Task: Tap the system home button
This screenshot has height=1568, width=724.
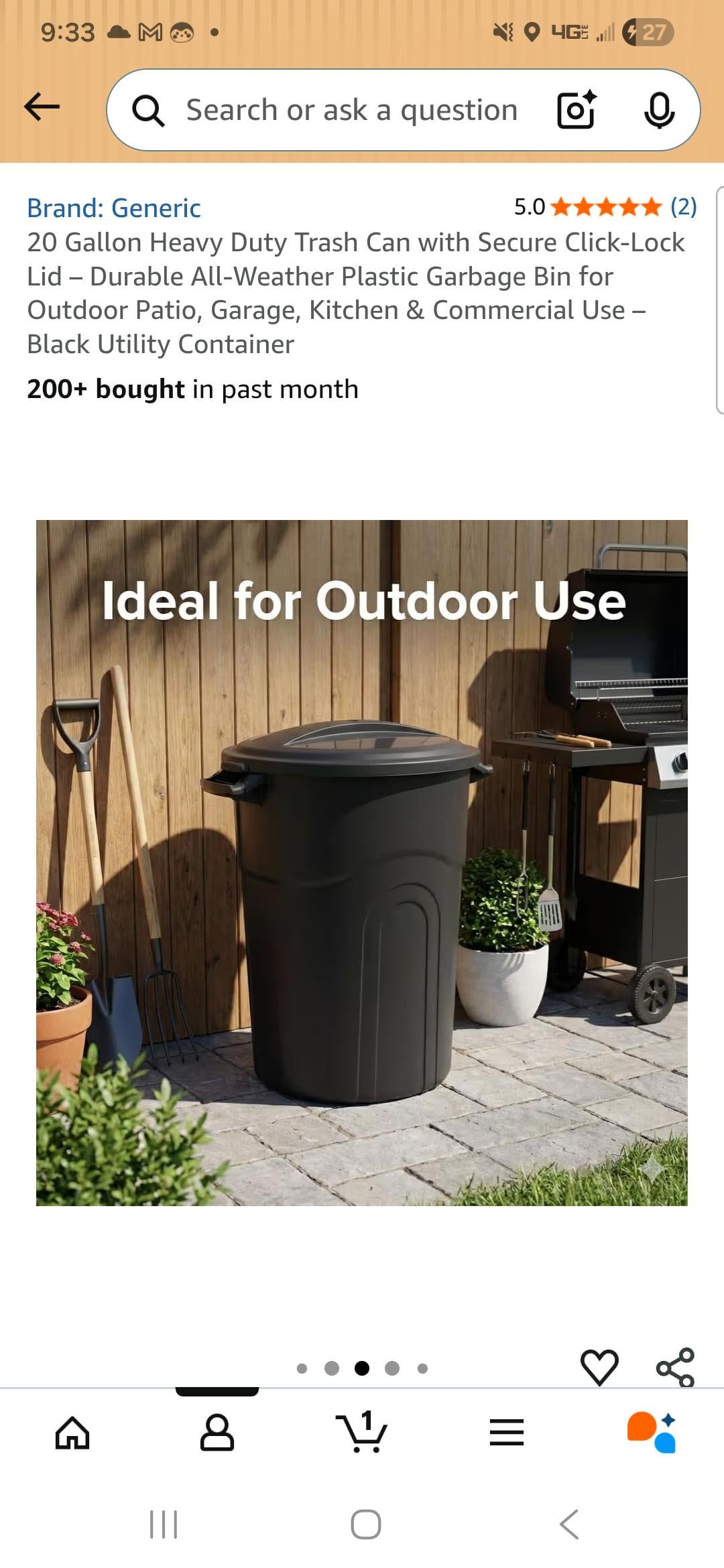Action: tap(366, 1524)
